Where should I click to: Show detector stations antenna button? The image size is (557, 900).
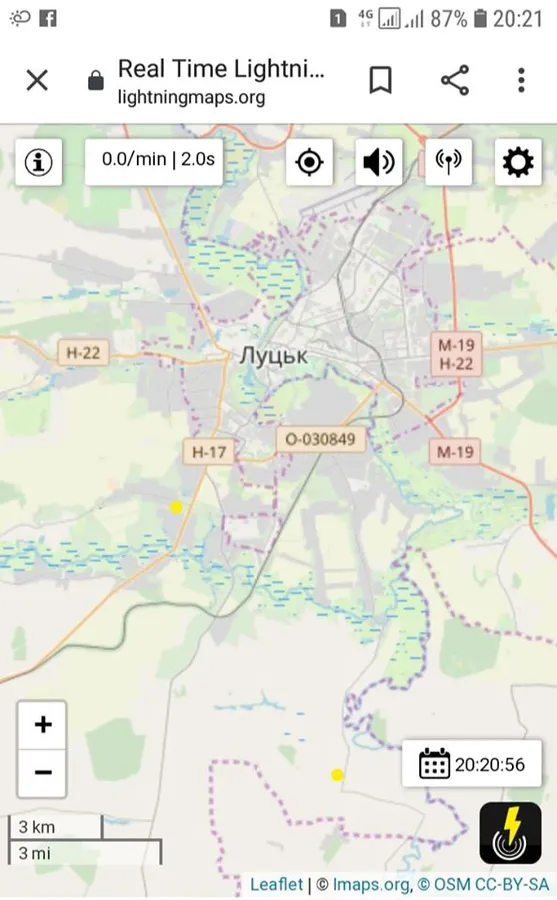tap(448, 162)
